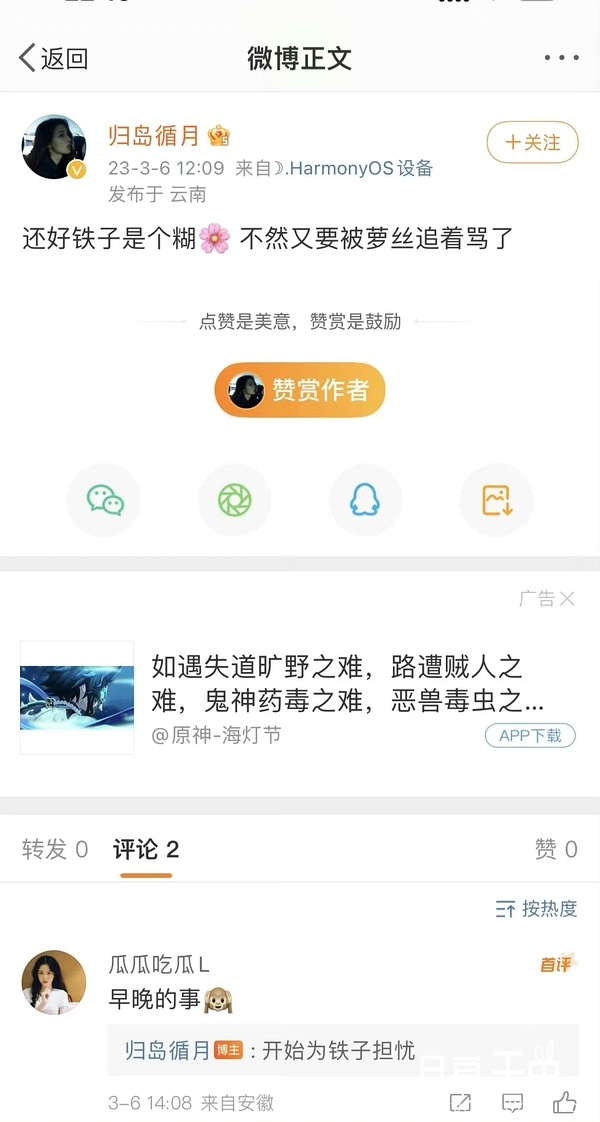Download app via APP下载 button
The width and height of the screenshot is (600, 1122).
click(x=530, y=736)
